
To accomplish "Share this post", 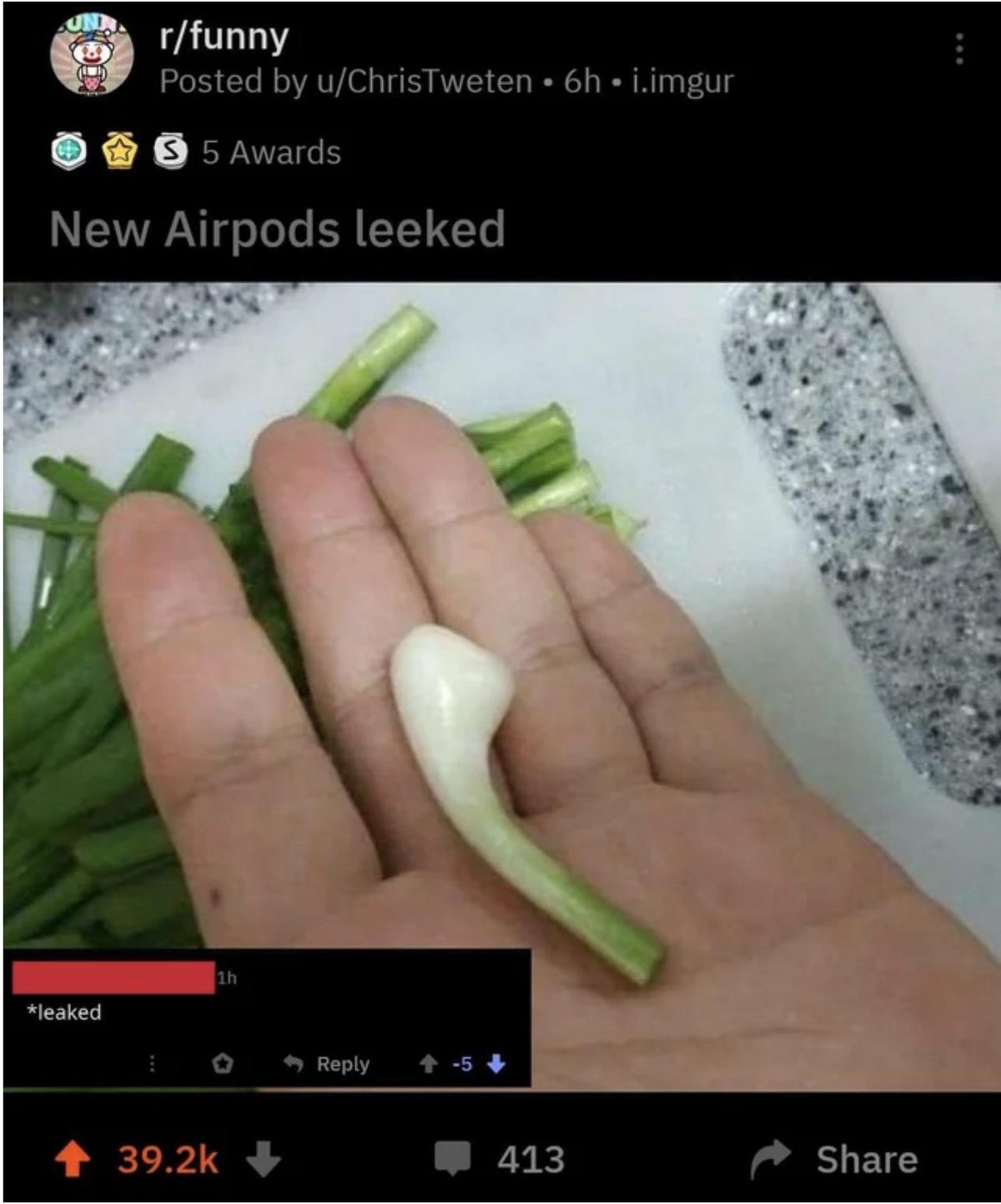I will click(x=835, y=1159).
